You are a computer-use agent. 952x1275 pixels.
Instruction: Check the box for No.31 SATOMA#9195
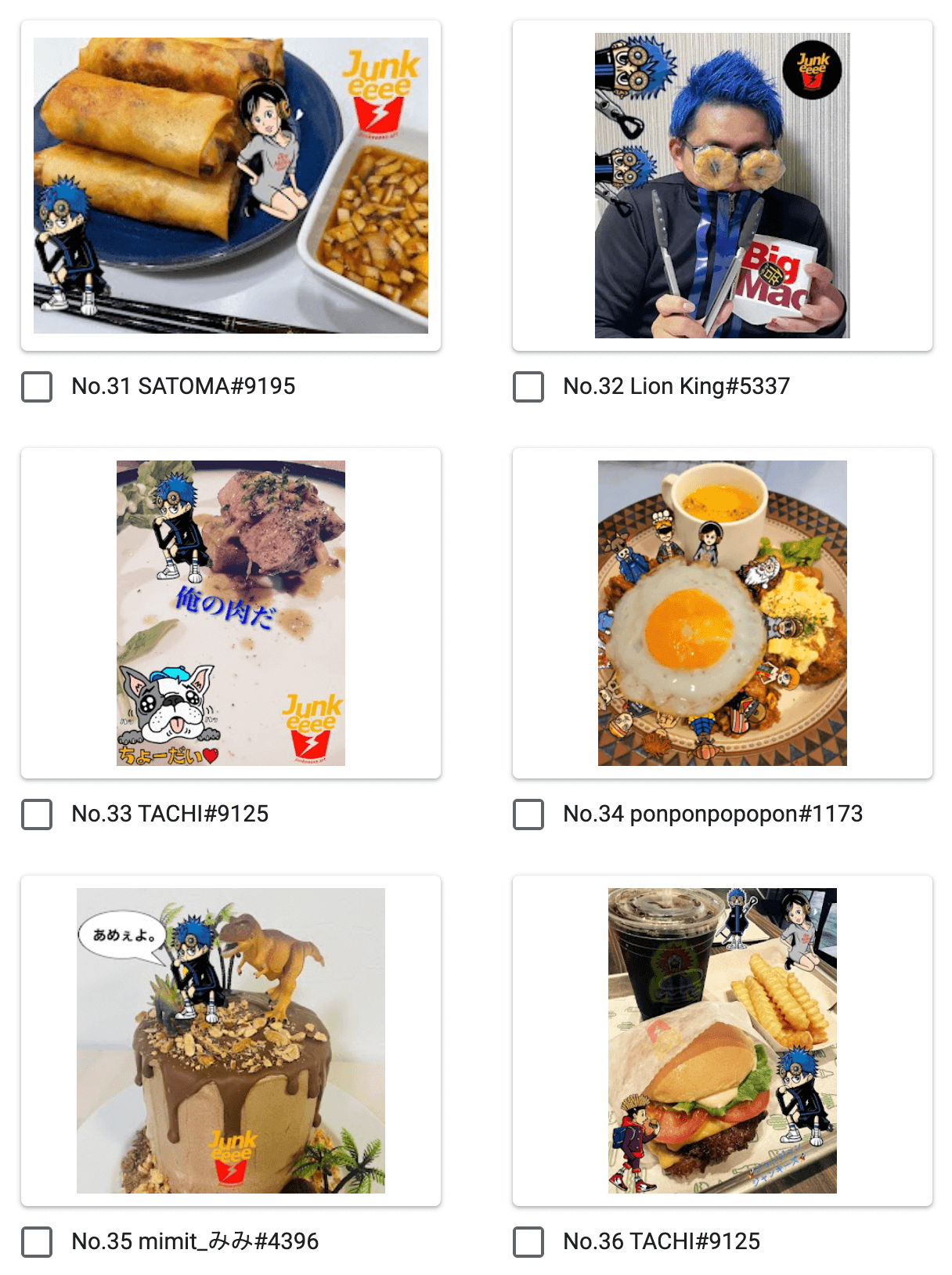pyautogui.click(x=37, y=387)
